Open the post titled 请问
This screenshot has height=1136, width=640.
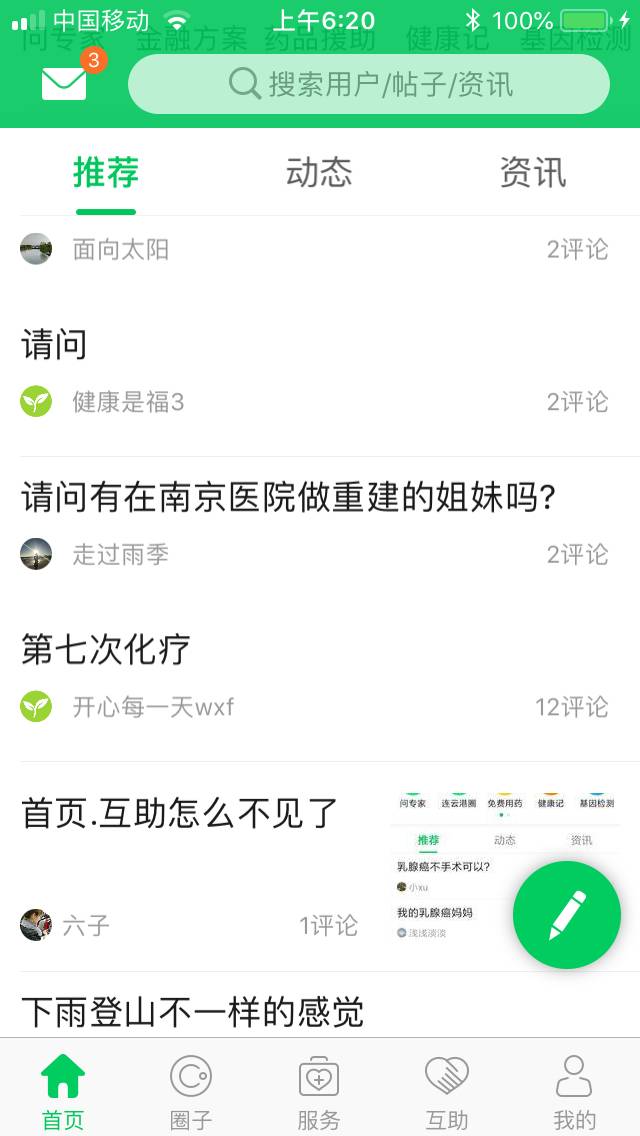coord(55,345)
